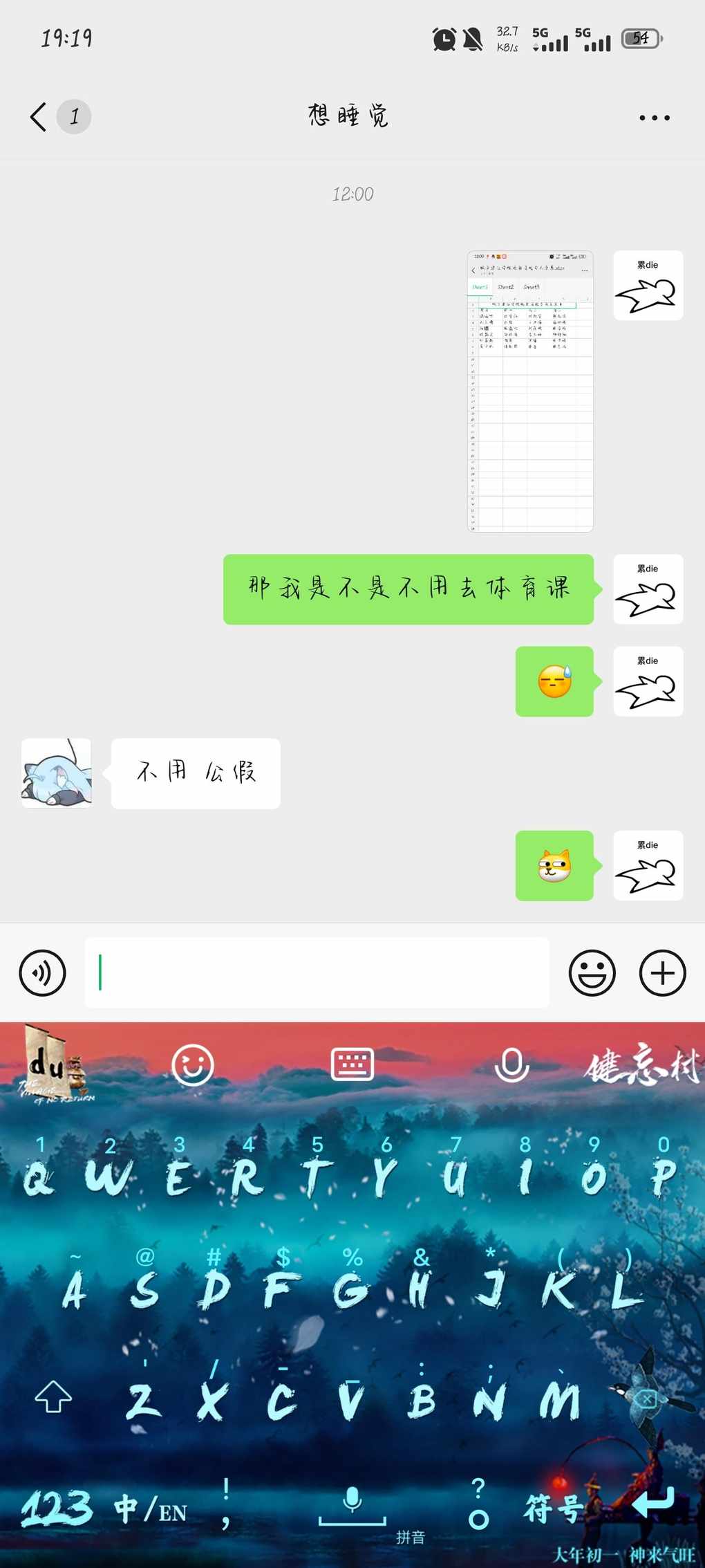
Task: Switch to voice message input
Action: [43, 973]
